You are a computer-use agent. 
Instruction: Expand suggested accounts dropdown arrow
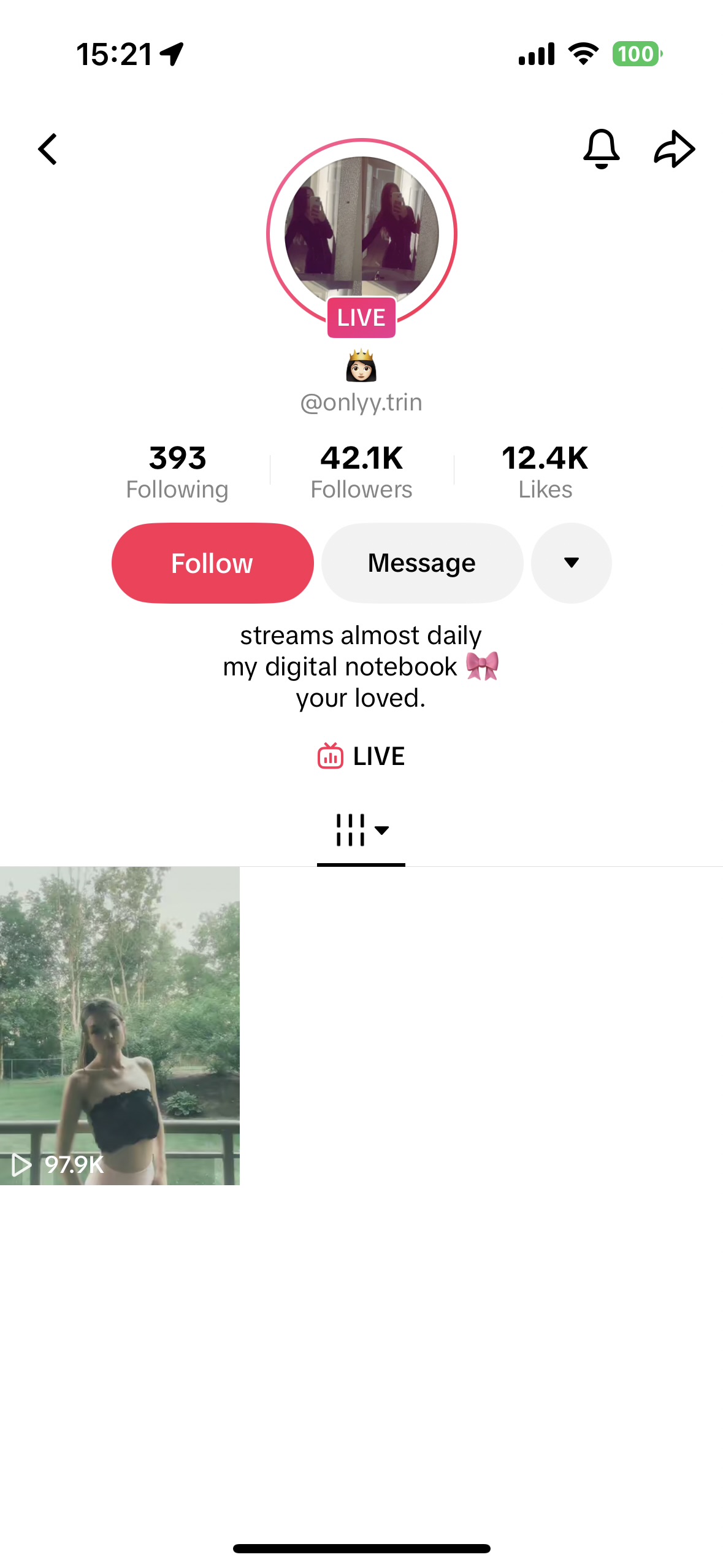(x=571, y=563)
